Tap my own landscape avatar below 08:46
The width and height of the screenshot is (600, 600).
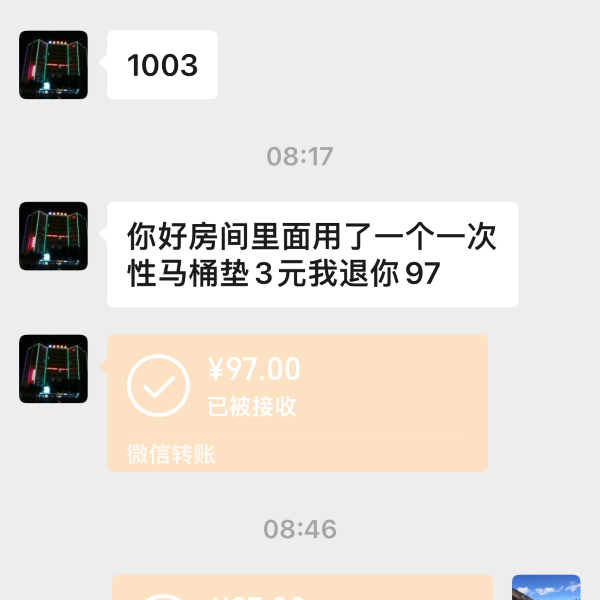click(546, 588)
